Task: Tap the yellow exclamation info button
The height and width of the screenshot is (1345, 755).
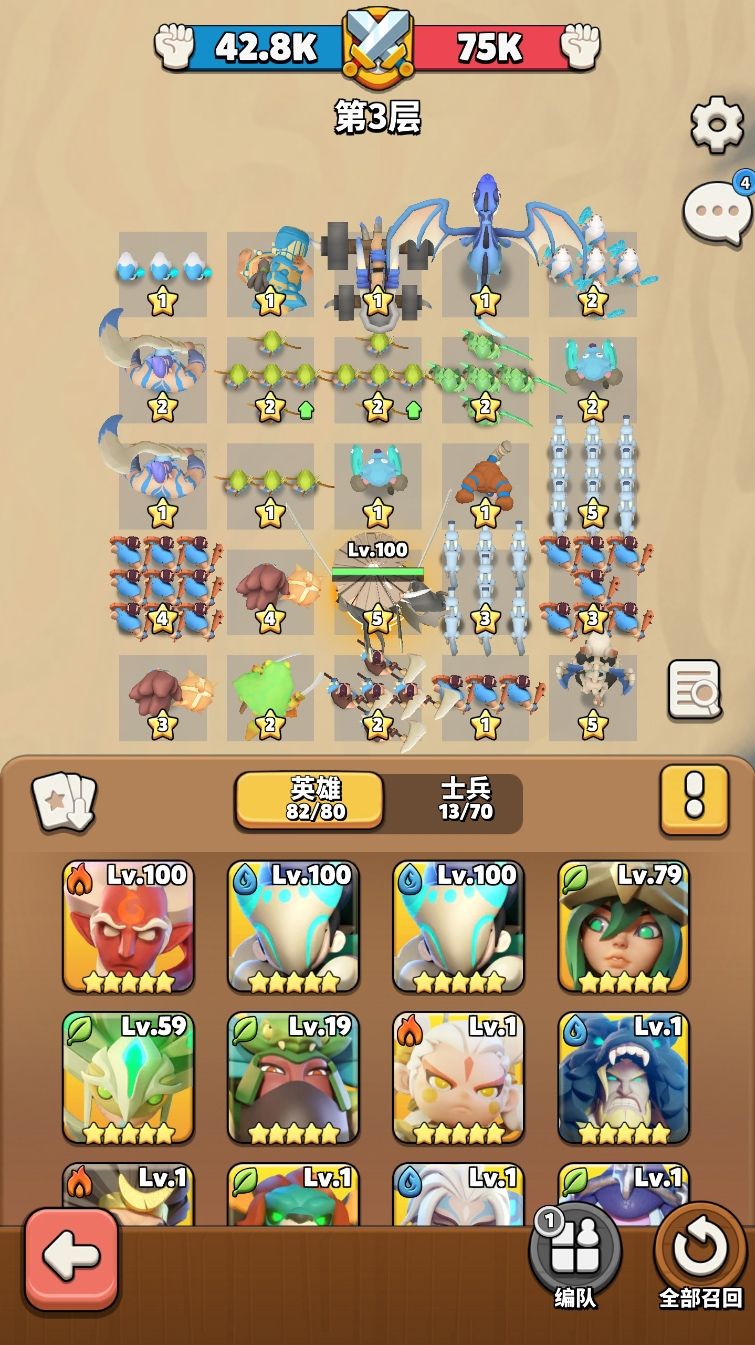Action: click(694, 800)
